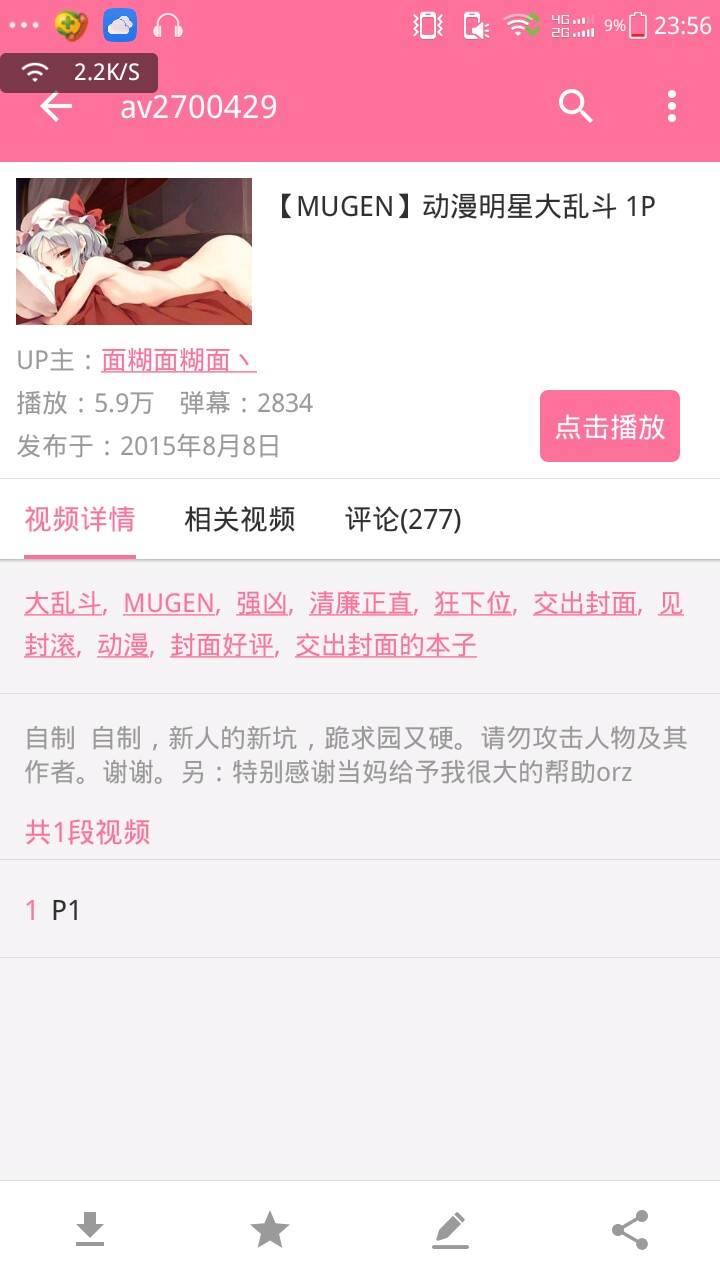Switch to the 相关视频 tab

(x=240, y=519)
